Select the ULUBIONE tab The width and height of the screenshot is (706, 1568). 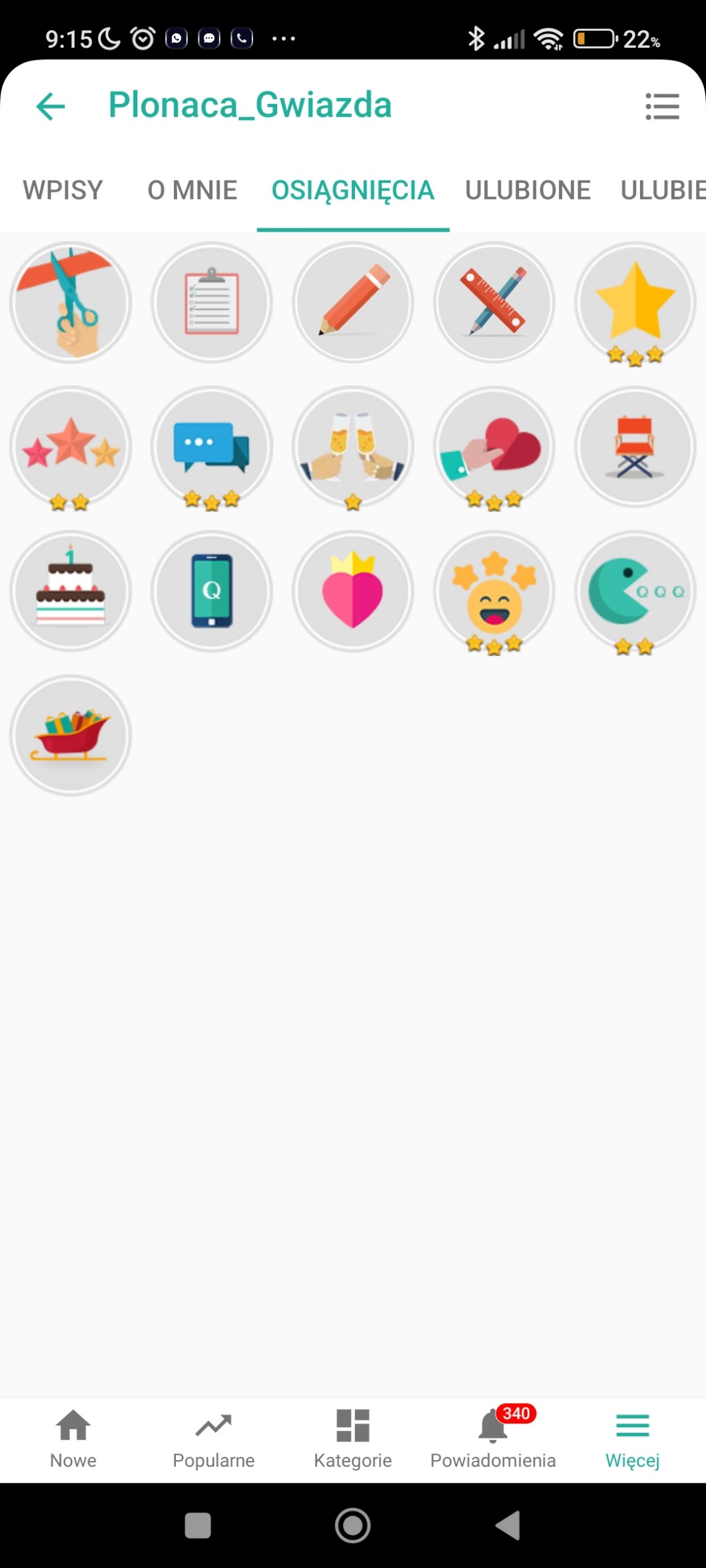[528, 190]
